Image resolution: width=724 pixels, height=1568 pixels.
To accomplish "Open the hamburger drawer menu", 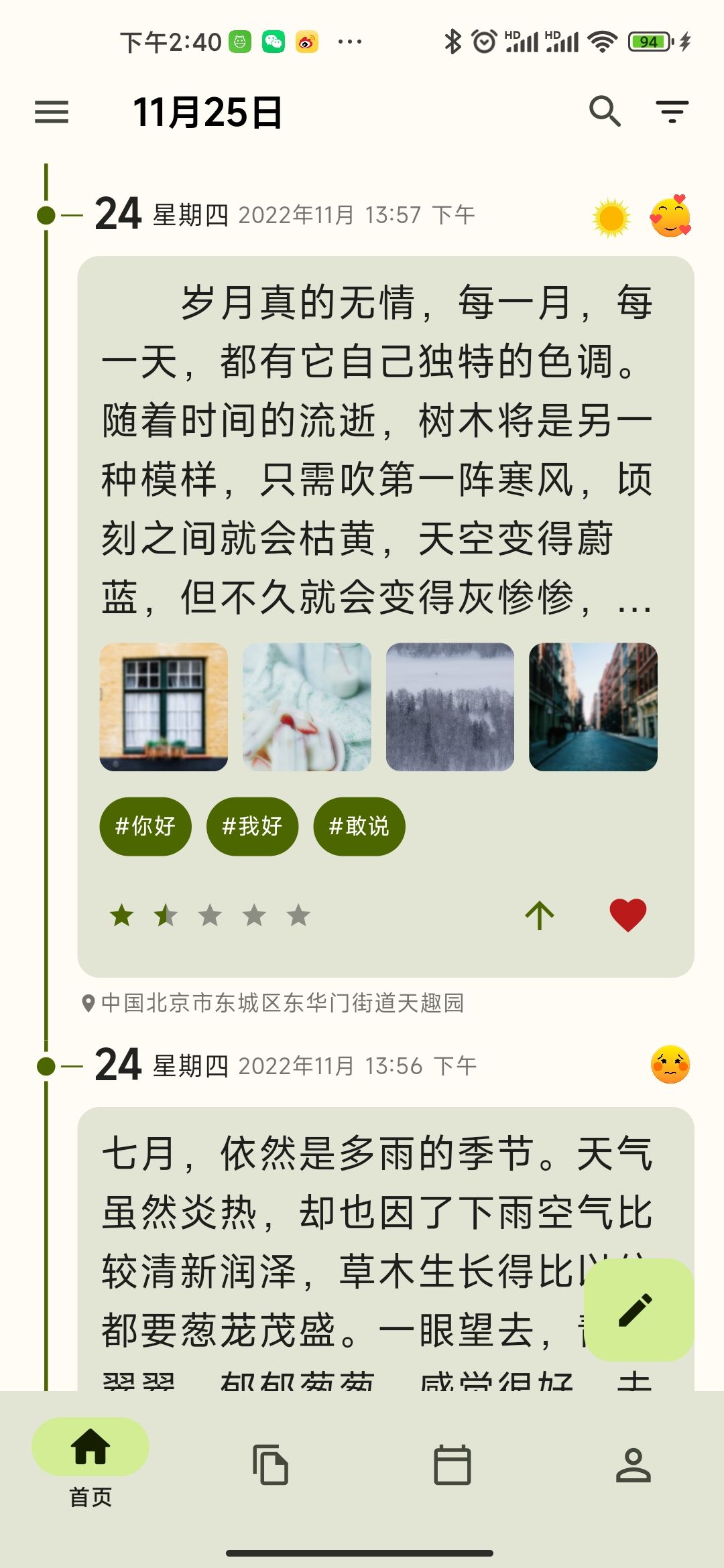I will coord(52,112).
